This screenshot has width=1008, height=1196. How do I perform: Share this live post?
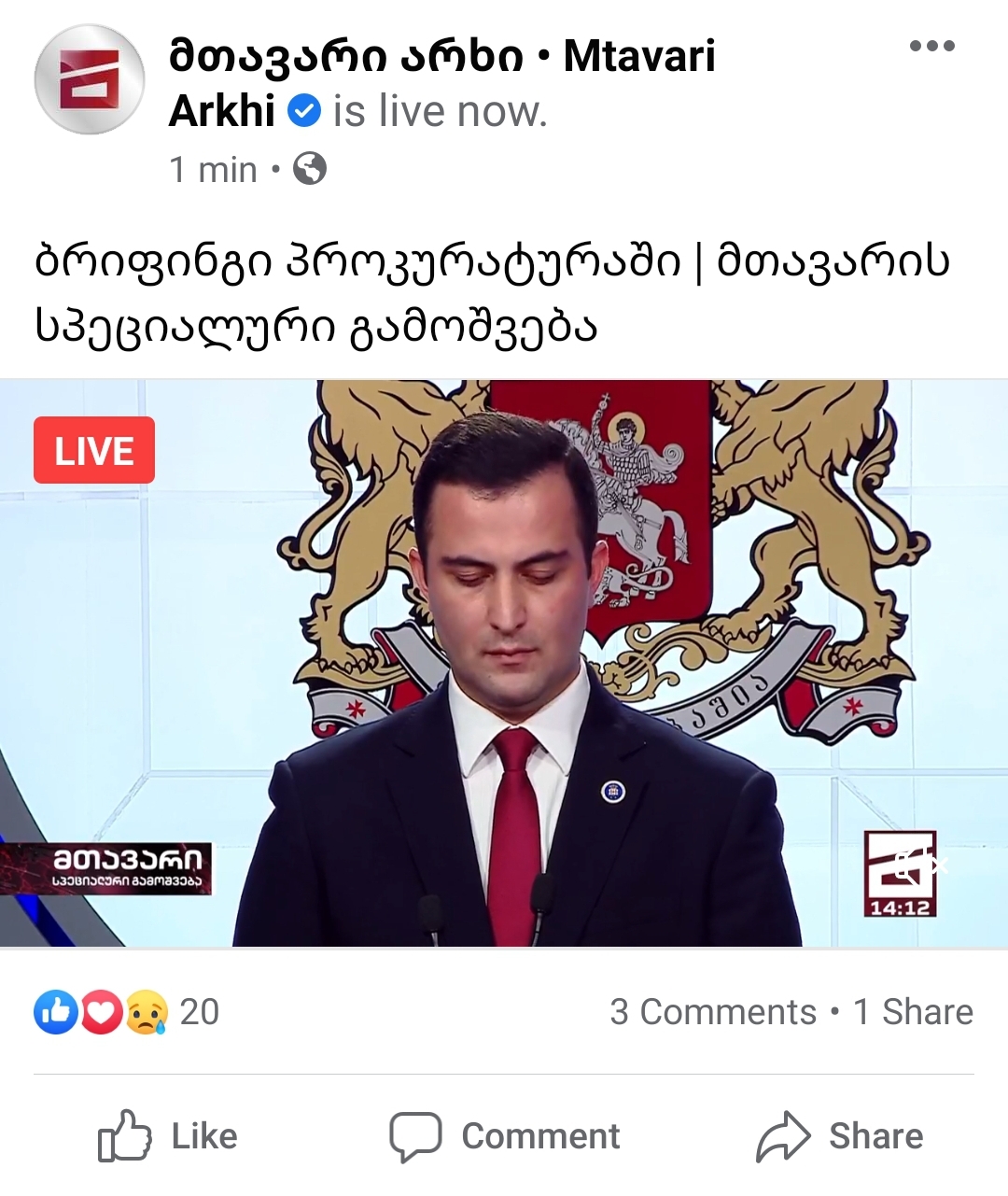839,1135
